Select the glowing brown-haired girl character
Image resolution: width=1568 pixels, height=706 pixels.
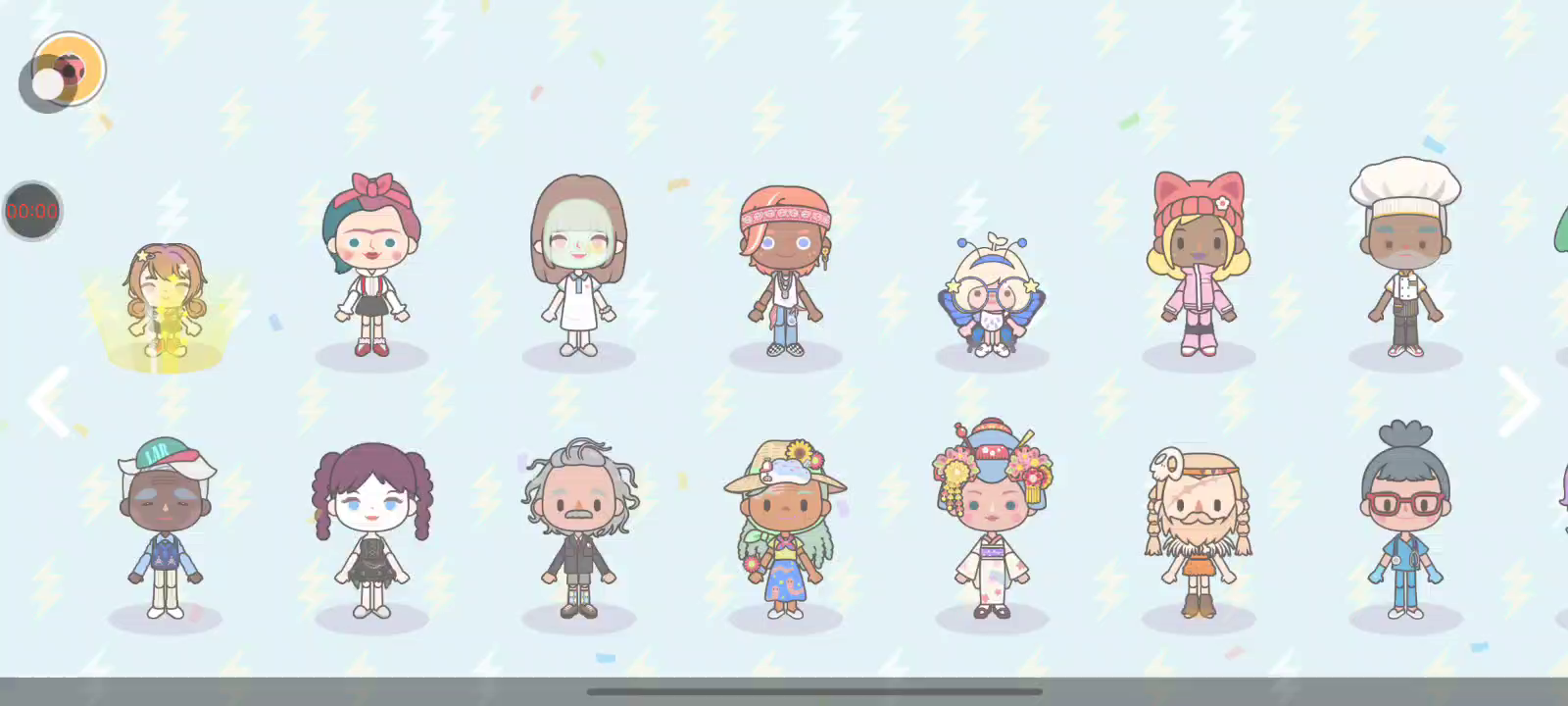(165, 299)
